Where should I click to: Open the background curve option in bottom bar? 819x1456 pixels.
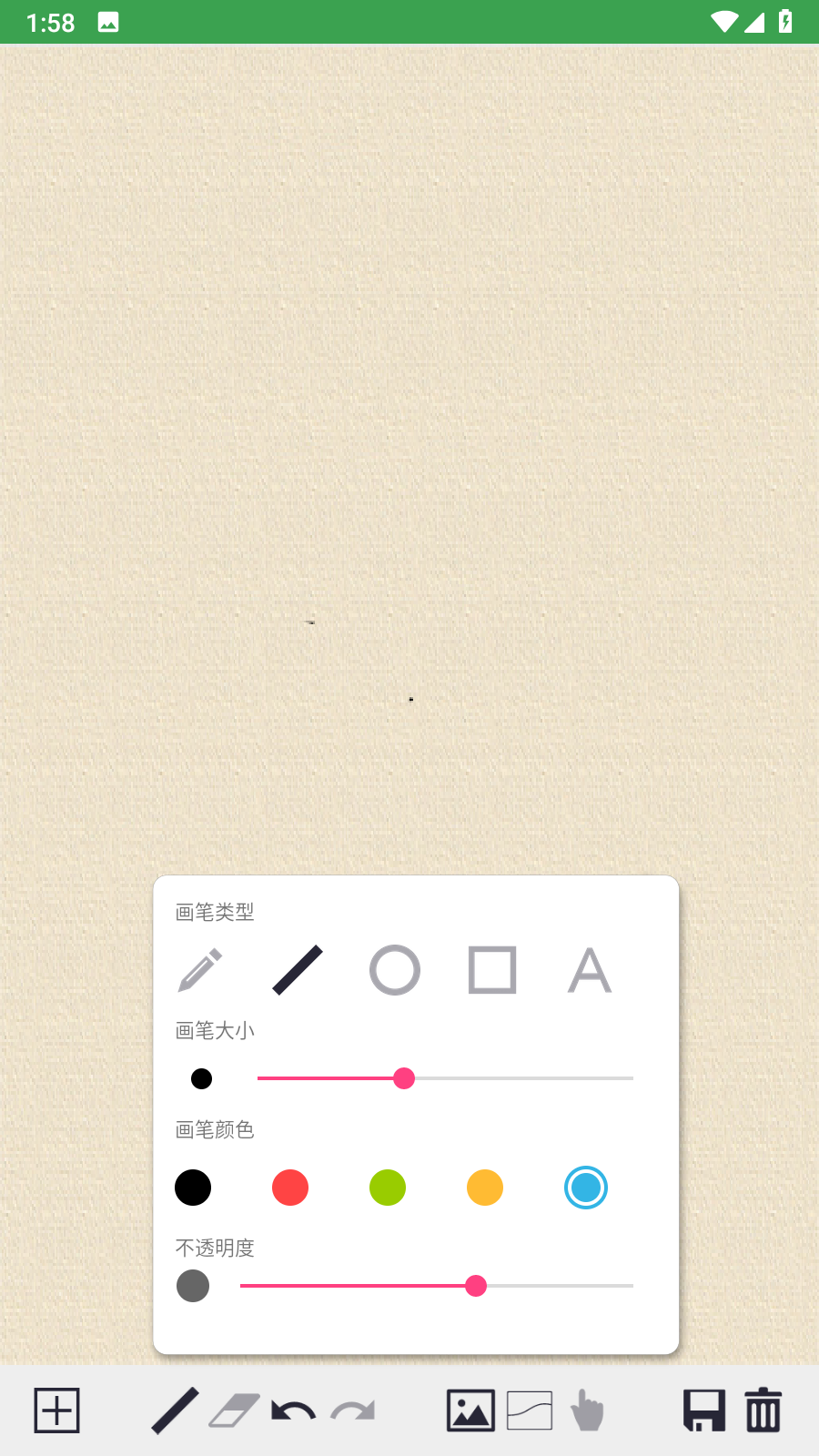(529, 1410)
